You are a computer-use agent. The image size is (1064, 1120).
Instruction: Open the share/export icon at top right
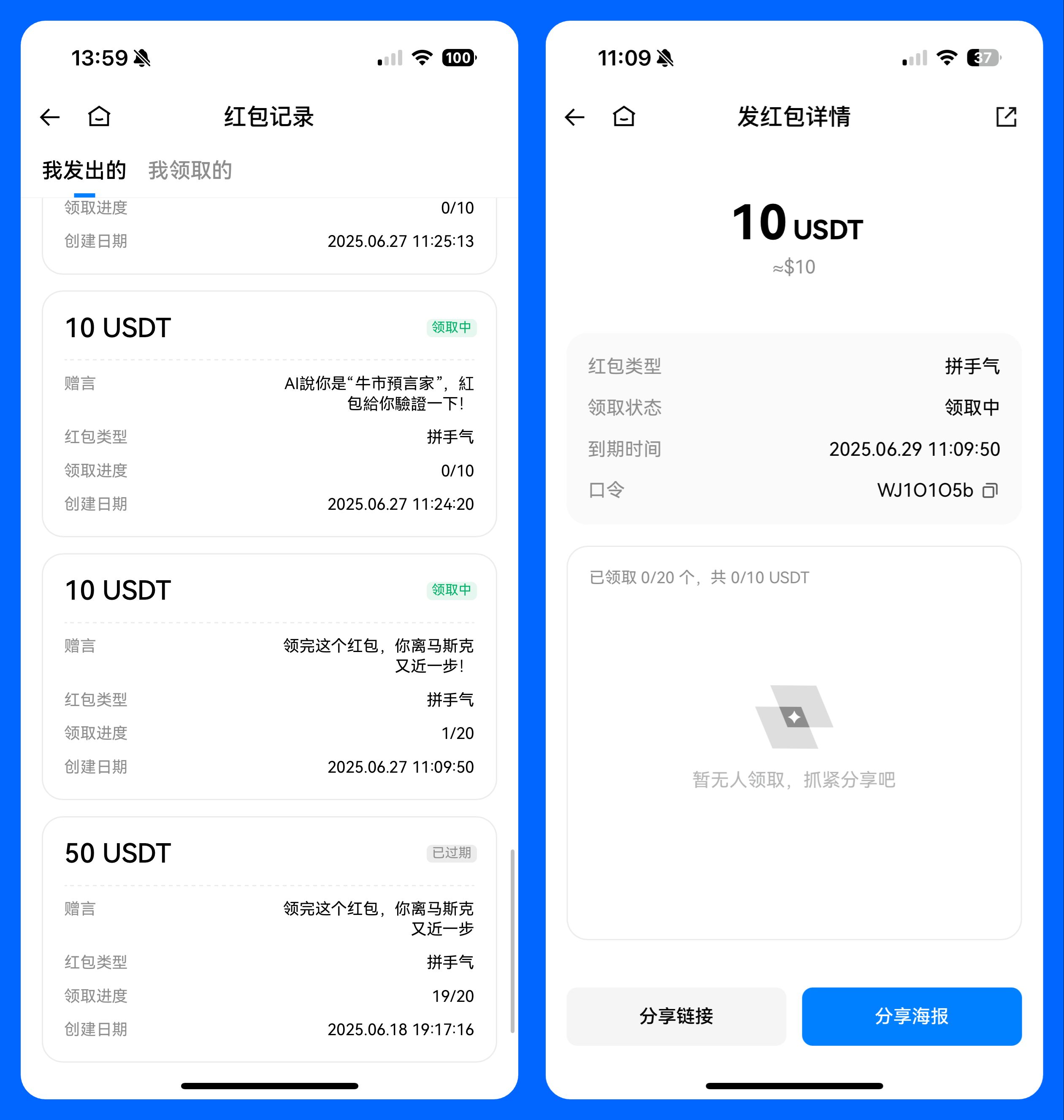click(x=1007, y=116)
